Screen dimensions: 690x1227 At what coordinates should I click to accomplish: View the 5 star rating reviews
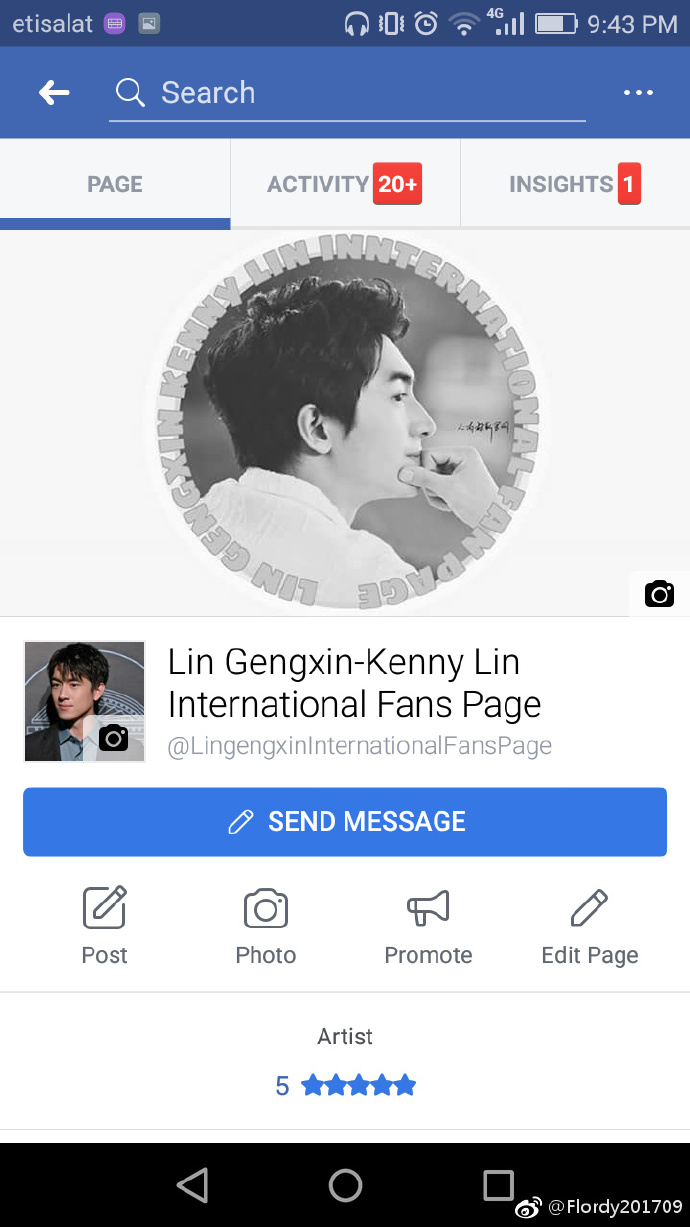pyautogui.click(x=346, y=1086)
